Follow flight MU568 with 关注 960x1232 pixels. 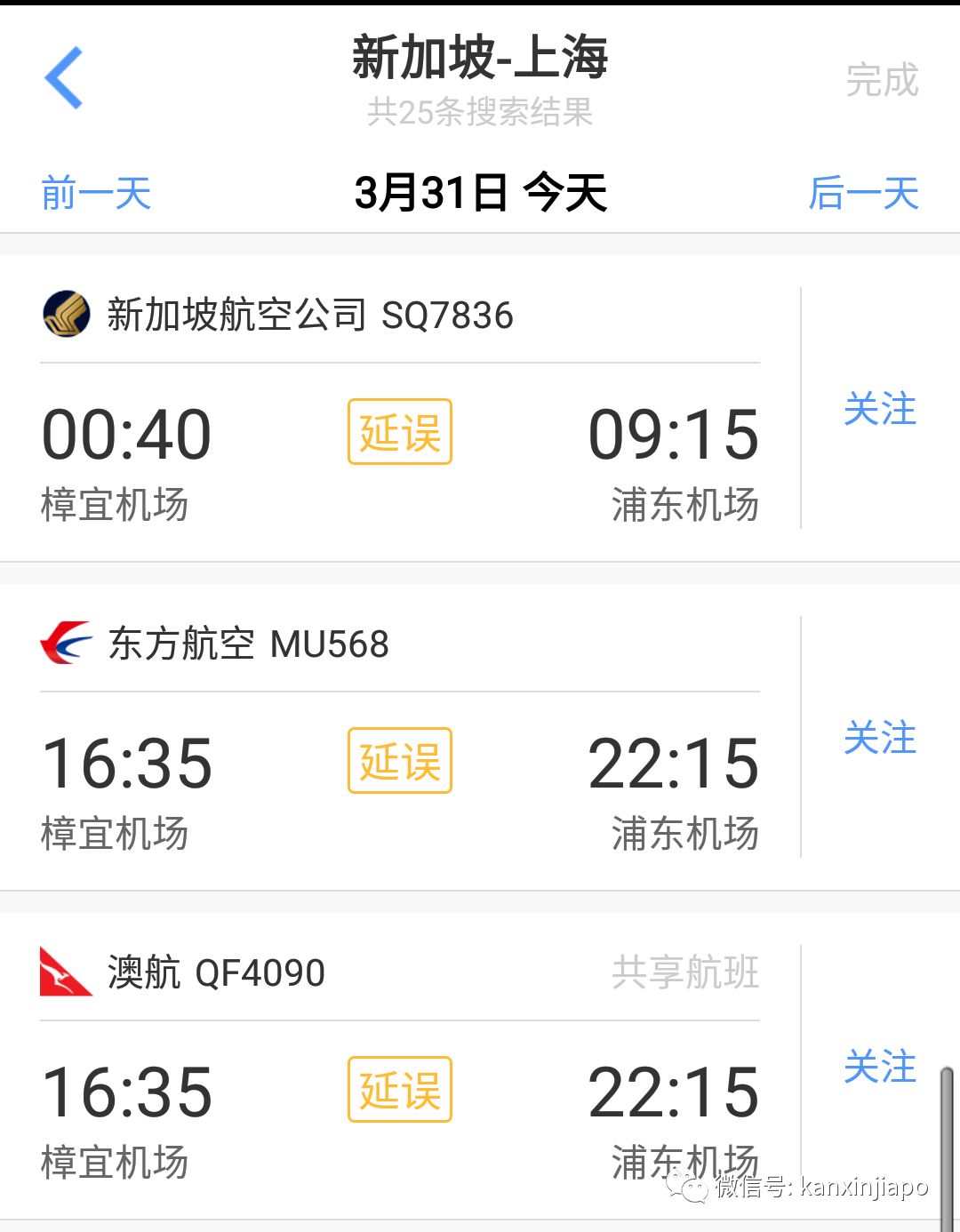tap(879, 739)
